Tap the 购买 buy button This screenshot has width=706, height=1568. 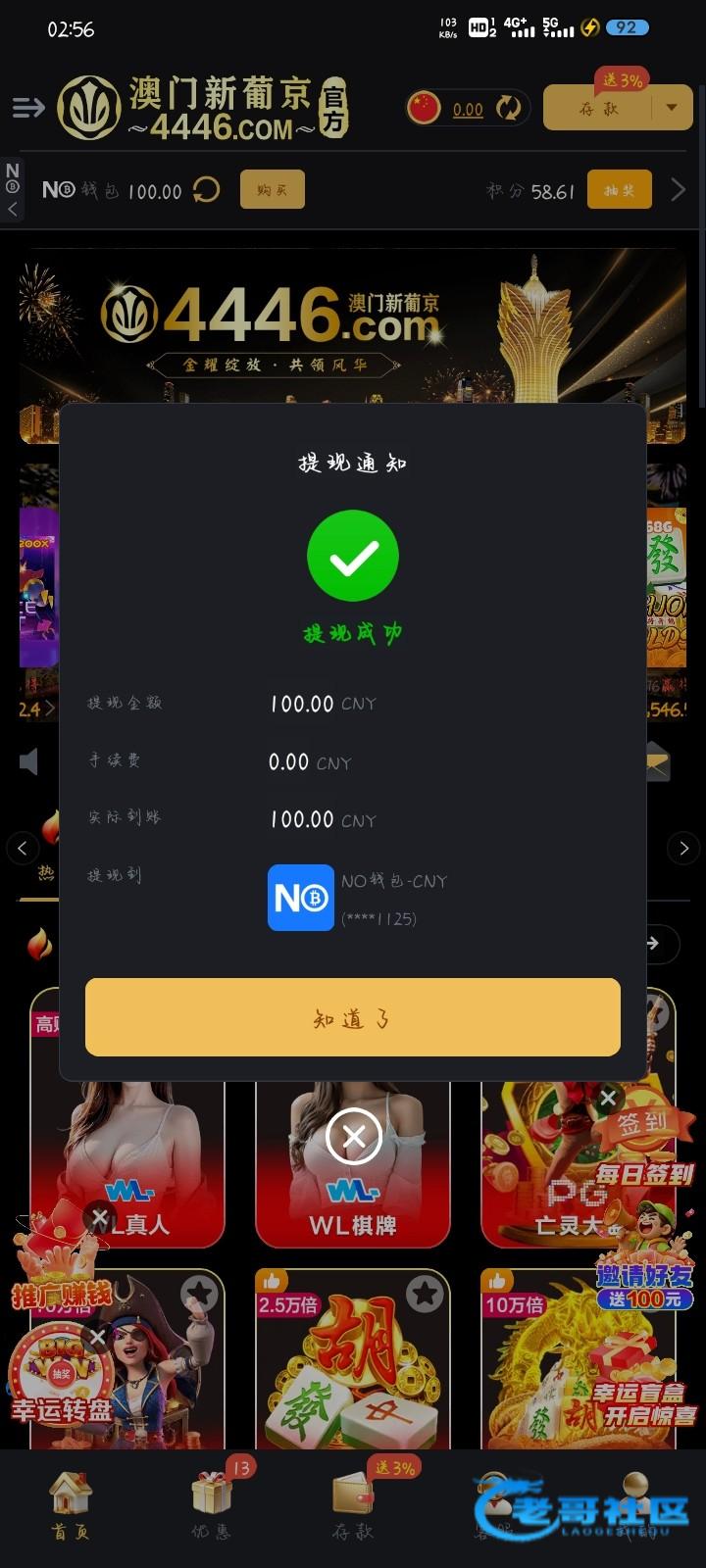pos(272,190)
